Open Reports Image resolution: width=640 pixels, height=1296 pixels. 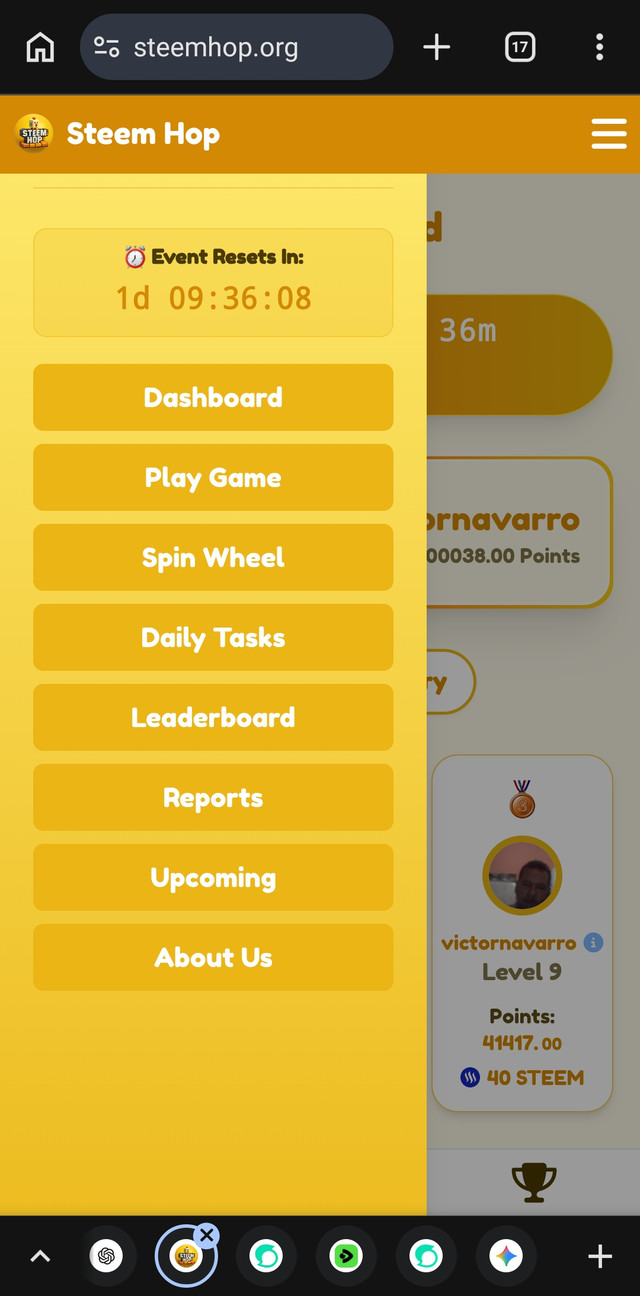[x=213, y=797]
